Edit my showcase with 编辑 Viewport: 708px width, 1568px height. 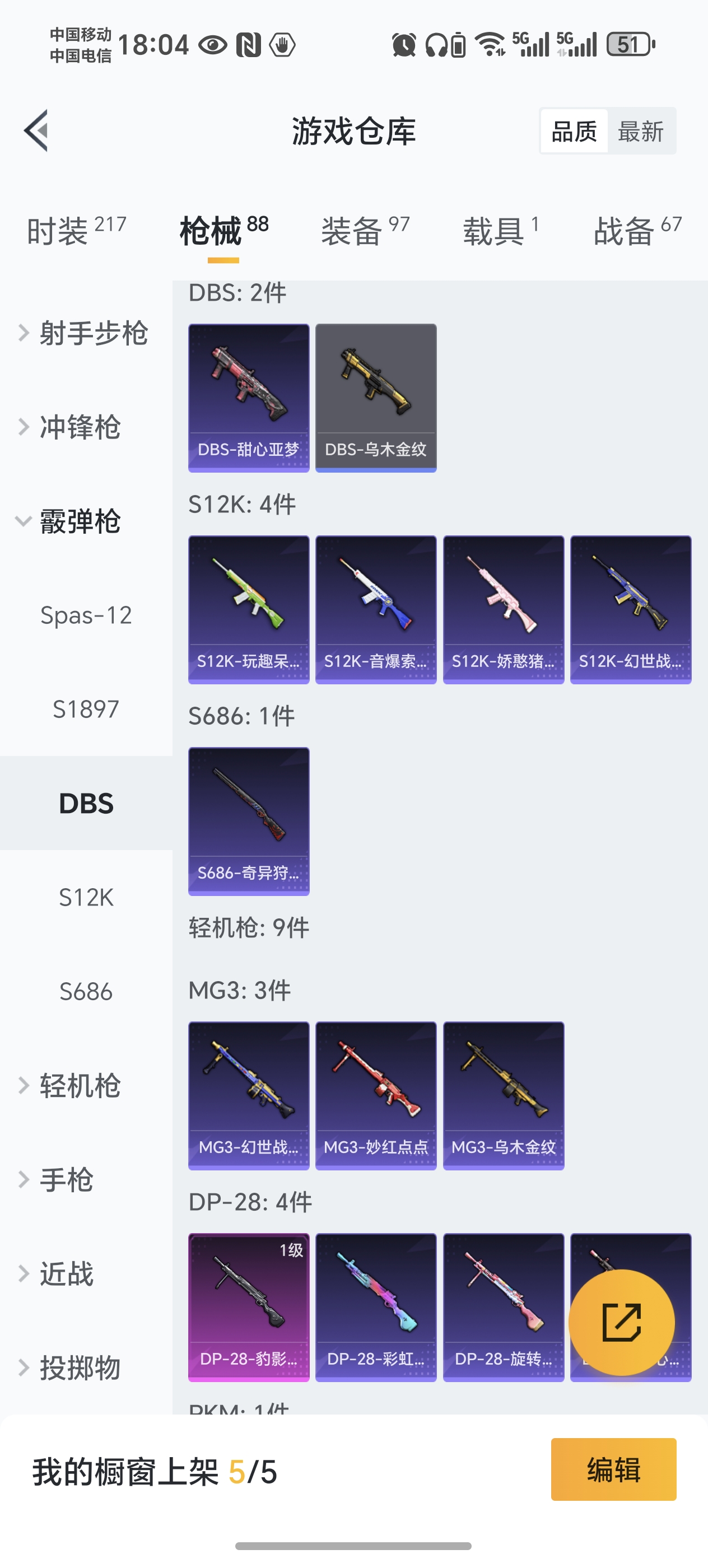(x=613, y=1469)
